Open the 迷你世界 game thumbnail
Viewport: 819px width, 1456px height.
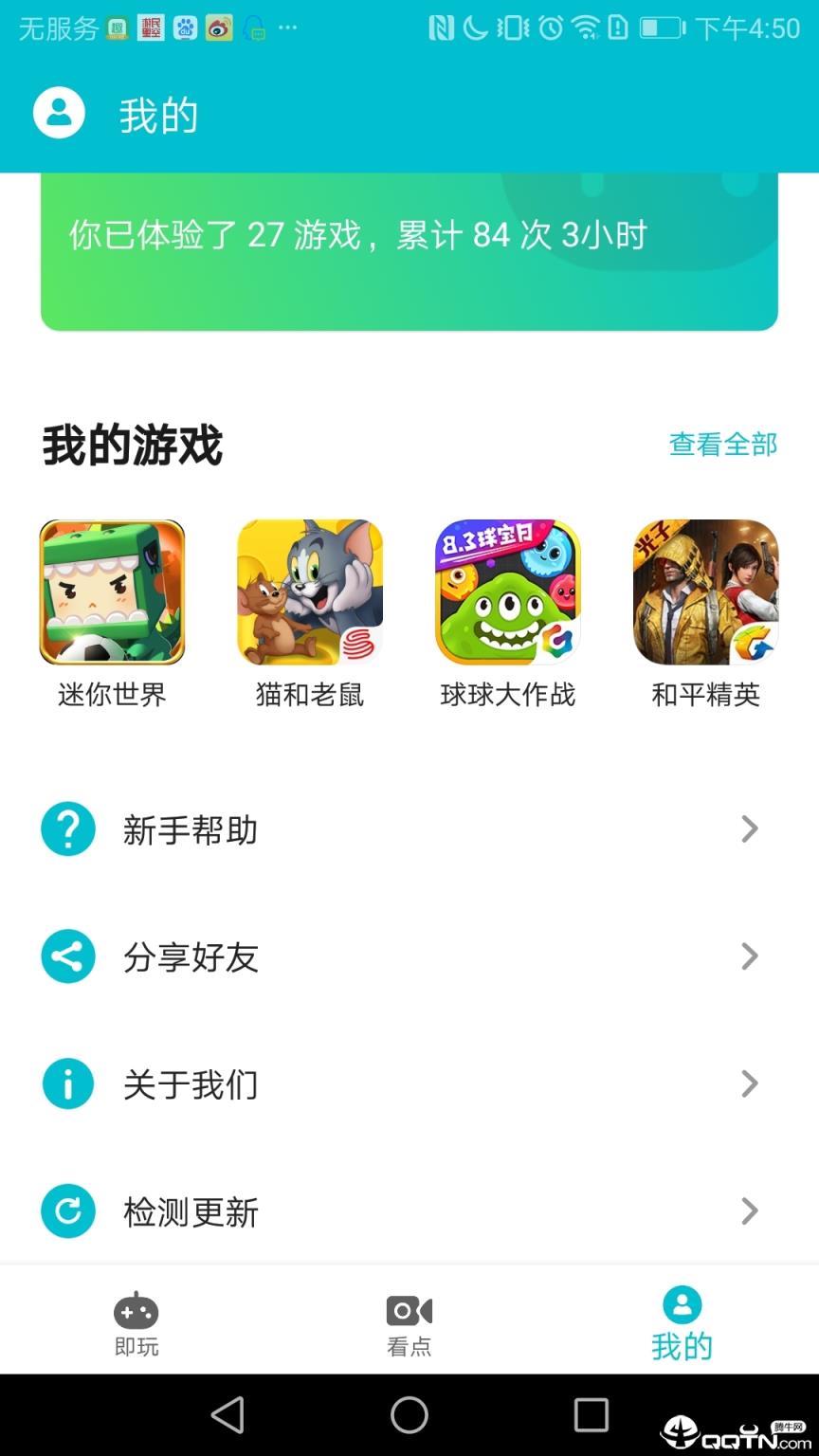(111, 591)
